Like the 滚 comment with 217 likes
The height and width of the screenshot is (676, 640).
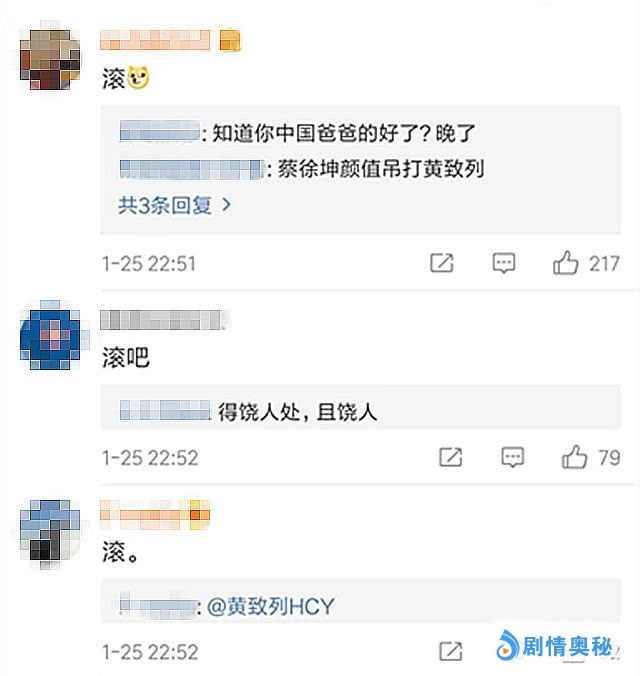coord(566,264)
